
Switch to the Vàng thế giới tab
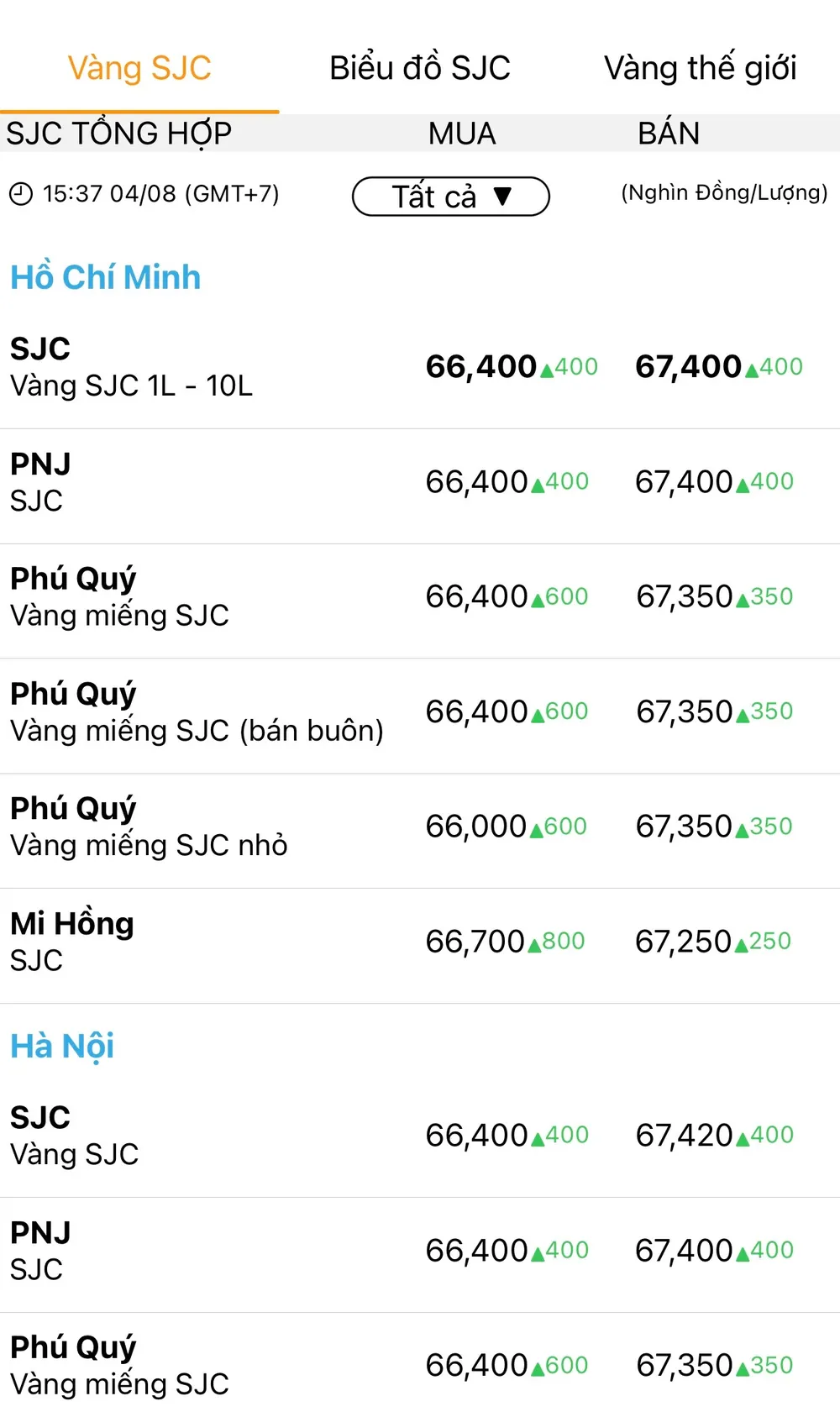(x=700, y=68)
